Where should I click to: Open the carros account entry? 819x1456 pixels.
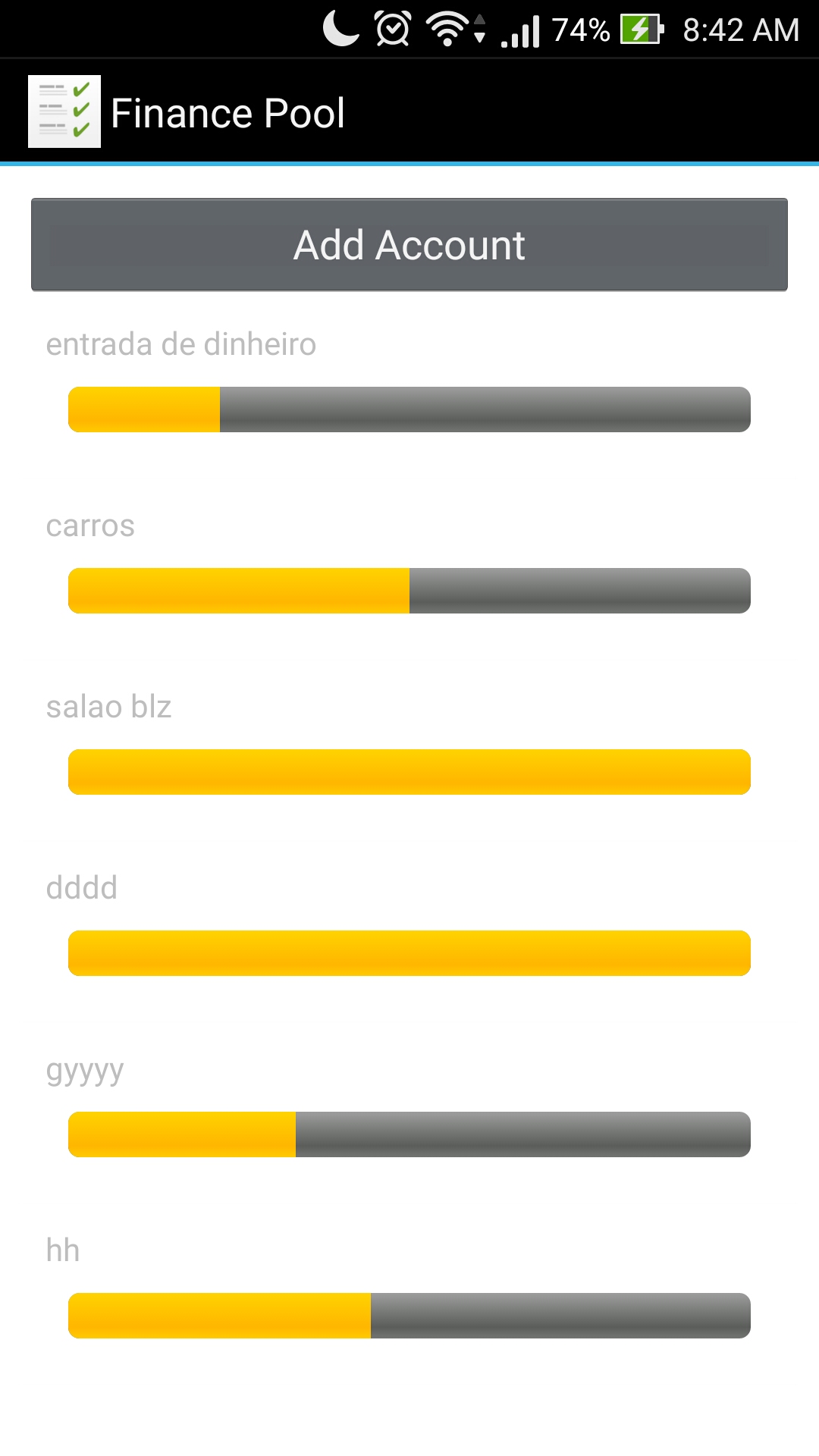point(90,526)
